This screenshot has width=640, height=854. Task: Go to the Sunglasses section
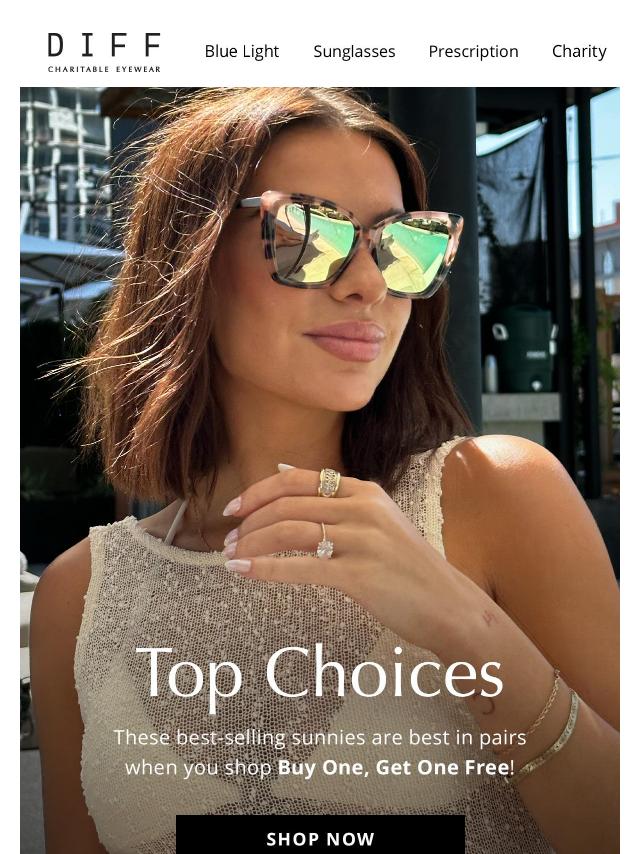[354, 51]
